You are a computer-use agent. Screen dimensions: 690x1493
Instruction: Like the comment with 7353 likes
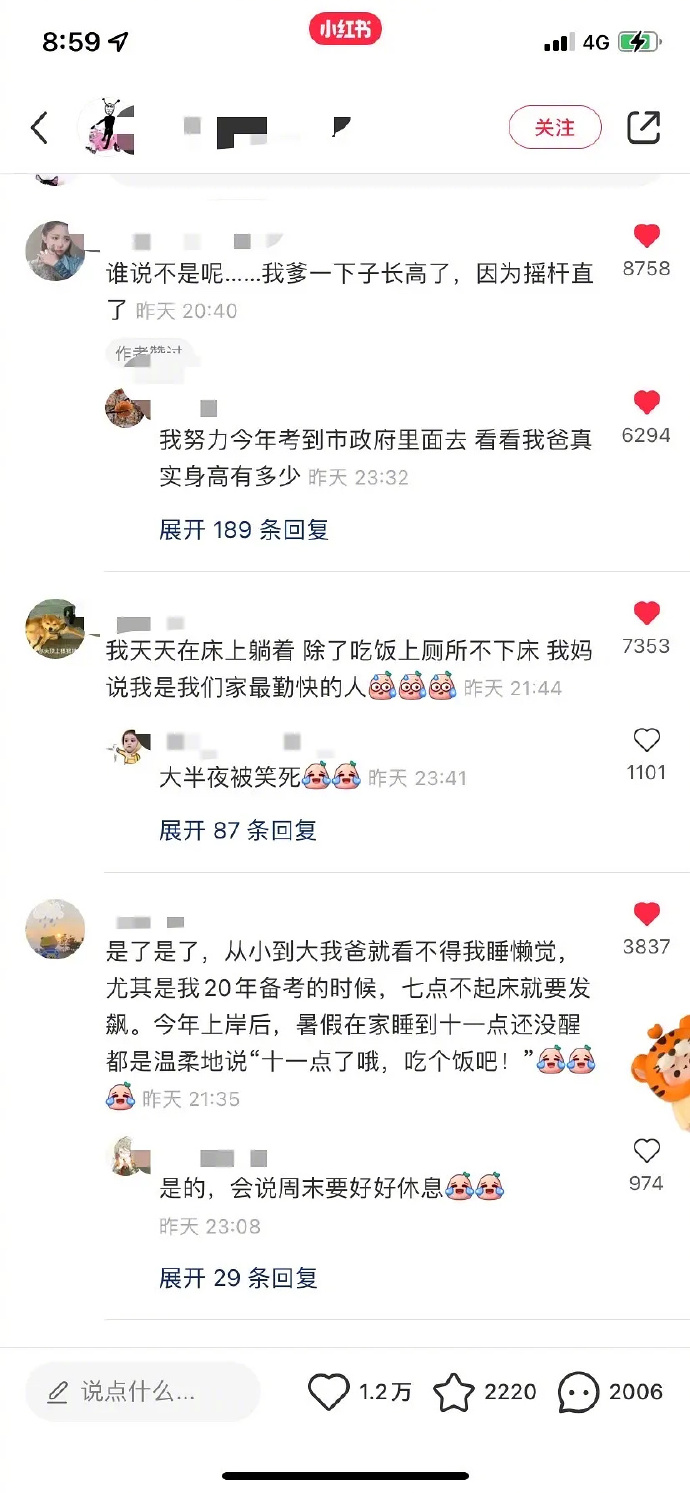647,614
